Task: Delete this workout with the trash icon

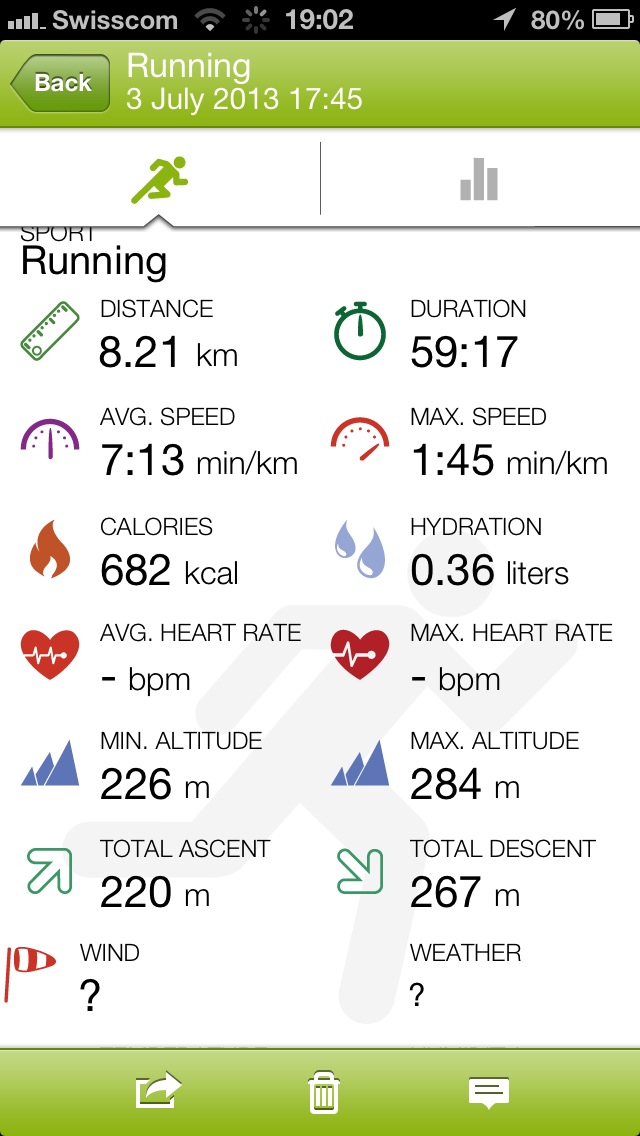Action: click(323, 1093)
